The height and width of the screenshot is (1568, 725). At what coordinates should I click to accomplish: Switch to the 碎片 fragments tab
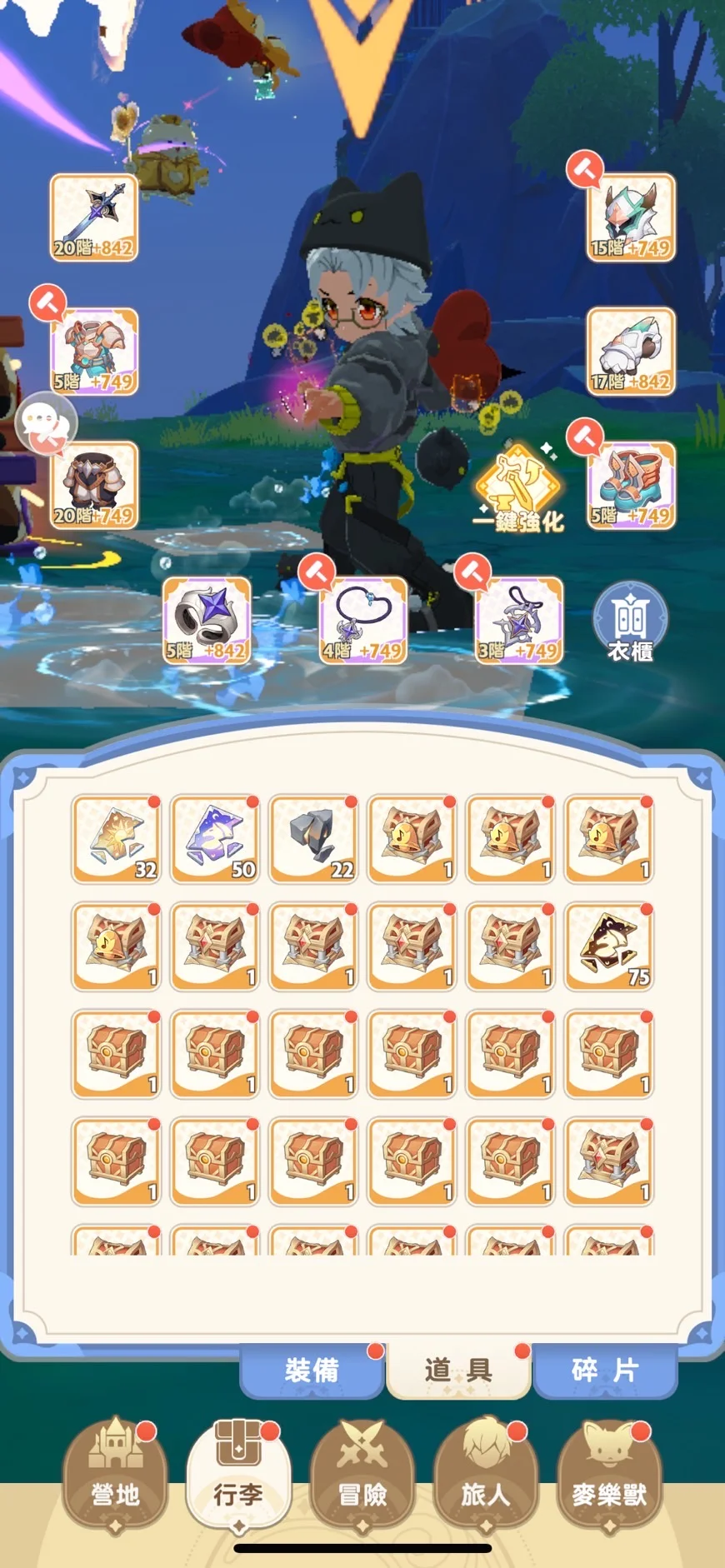[x=605, y=1370]
